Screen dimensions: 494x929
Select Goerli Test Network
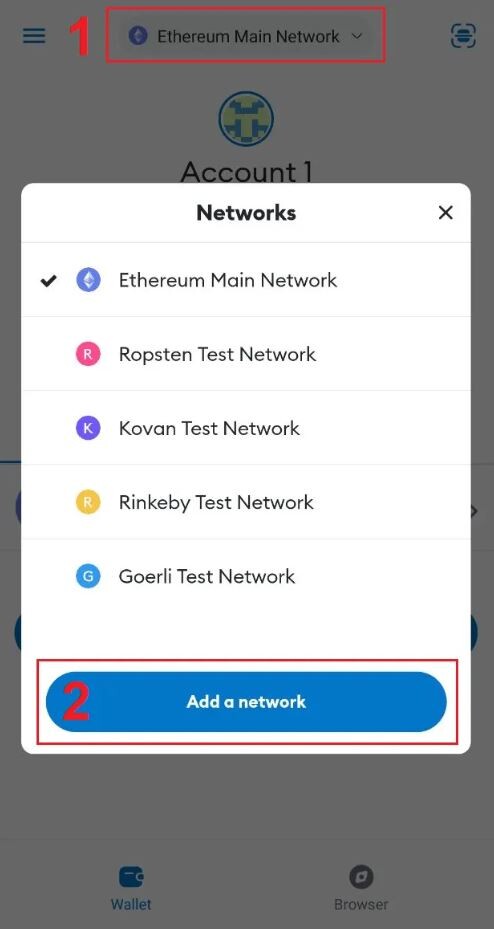click(246, 576)
